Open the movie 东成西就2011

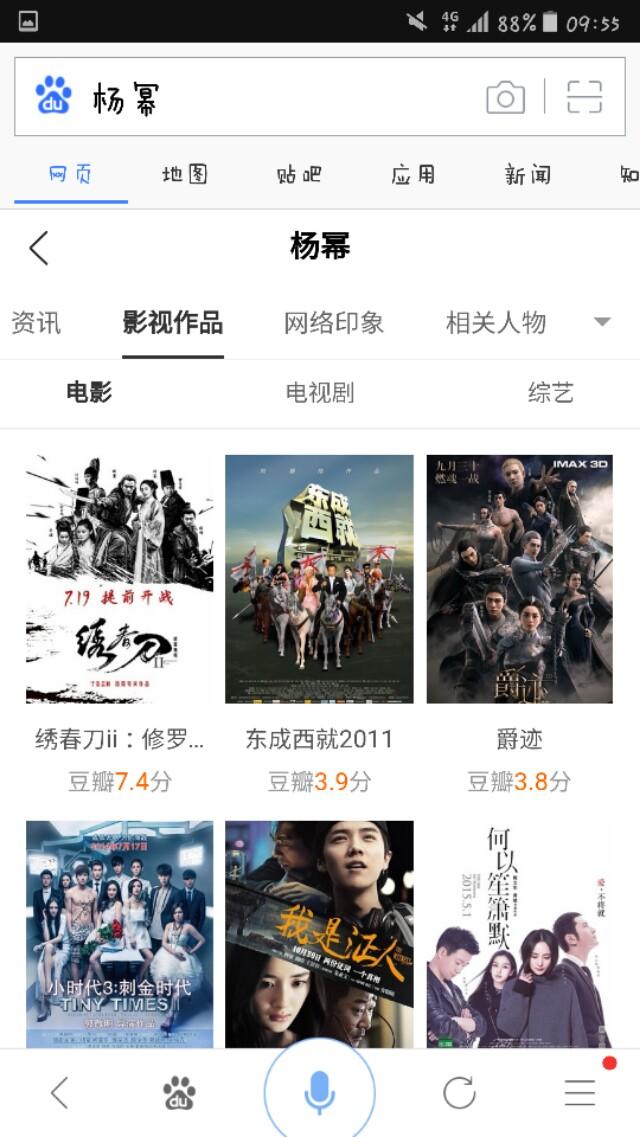coord(319,579)
